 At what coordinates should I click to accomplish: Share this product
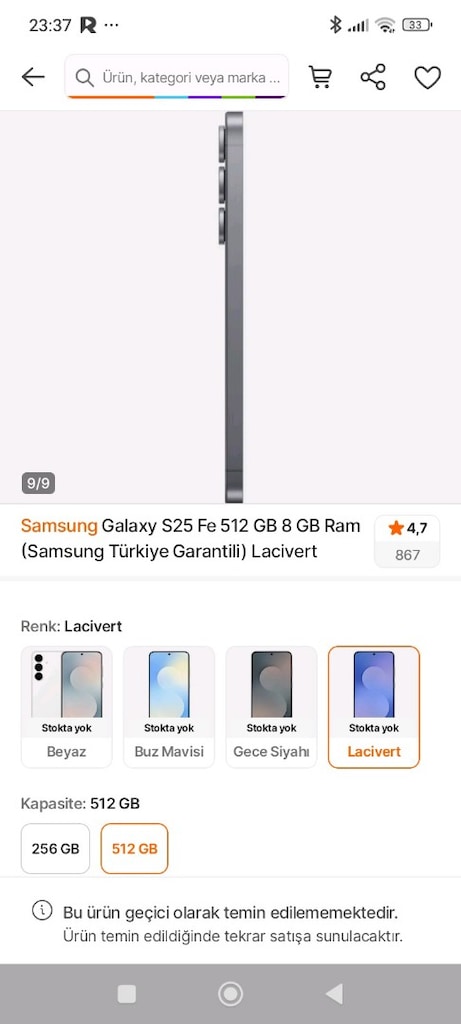pyautogui.click(x=373, y=77)
